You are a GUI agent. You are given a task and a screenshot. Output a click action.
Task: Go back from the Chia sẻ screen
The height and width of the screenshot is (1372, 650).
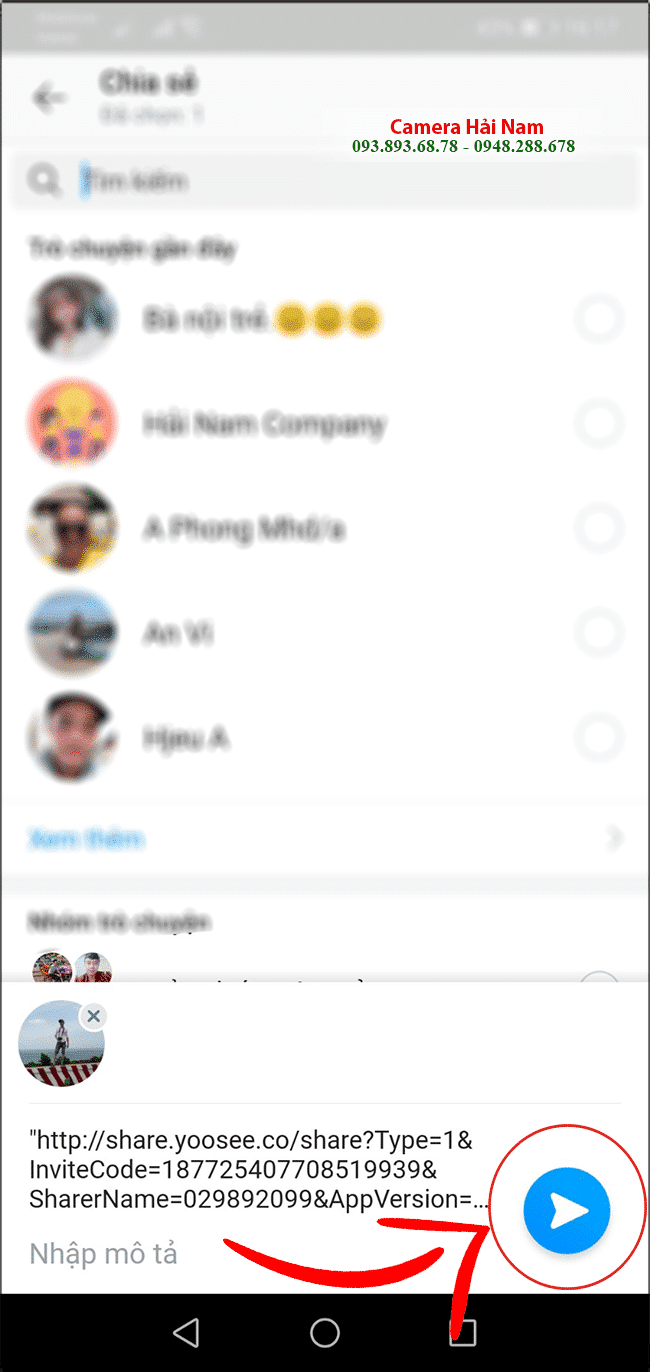[48, 98]
